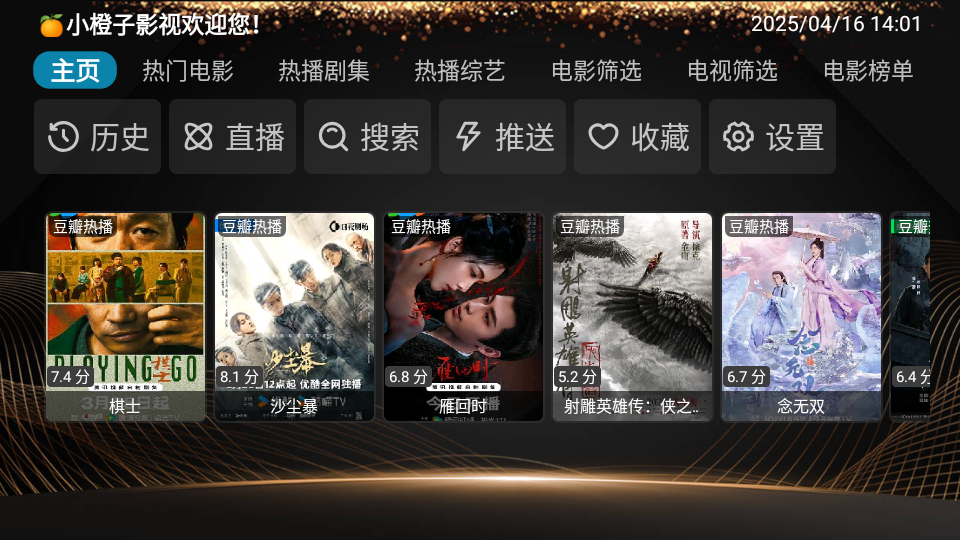Viewport: 960px width, 540px height.
Task: Switch to 热播剧集 tab
Action: point(324,71)
